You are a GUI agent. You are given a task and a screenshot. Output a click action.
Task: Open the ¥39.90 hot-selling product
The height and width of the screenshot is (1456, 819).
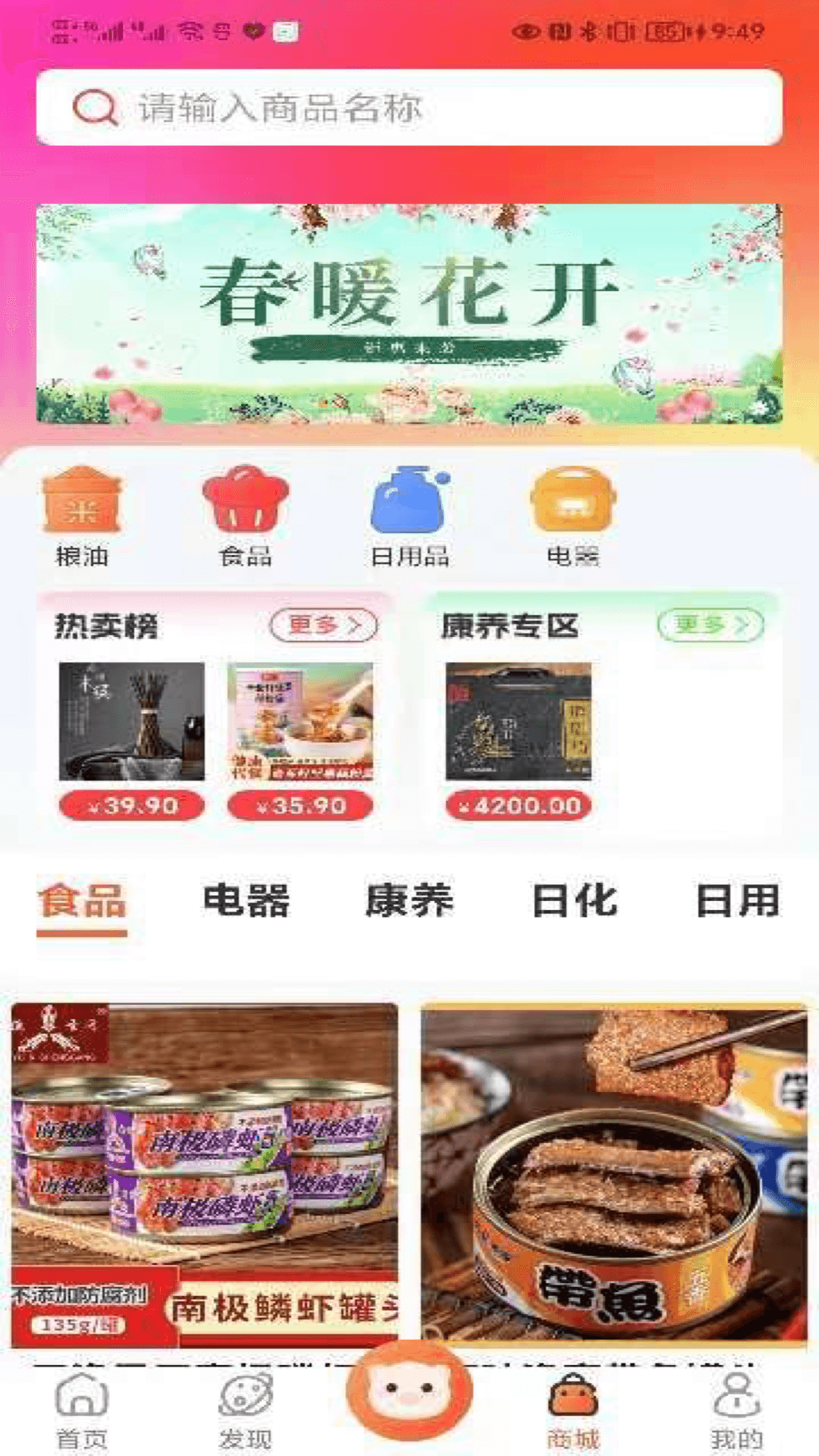click(x=132, y=739)
